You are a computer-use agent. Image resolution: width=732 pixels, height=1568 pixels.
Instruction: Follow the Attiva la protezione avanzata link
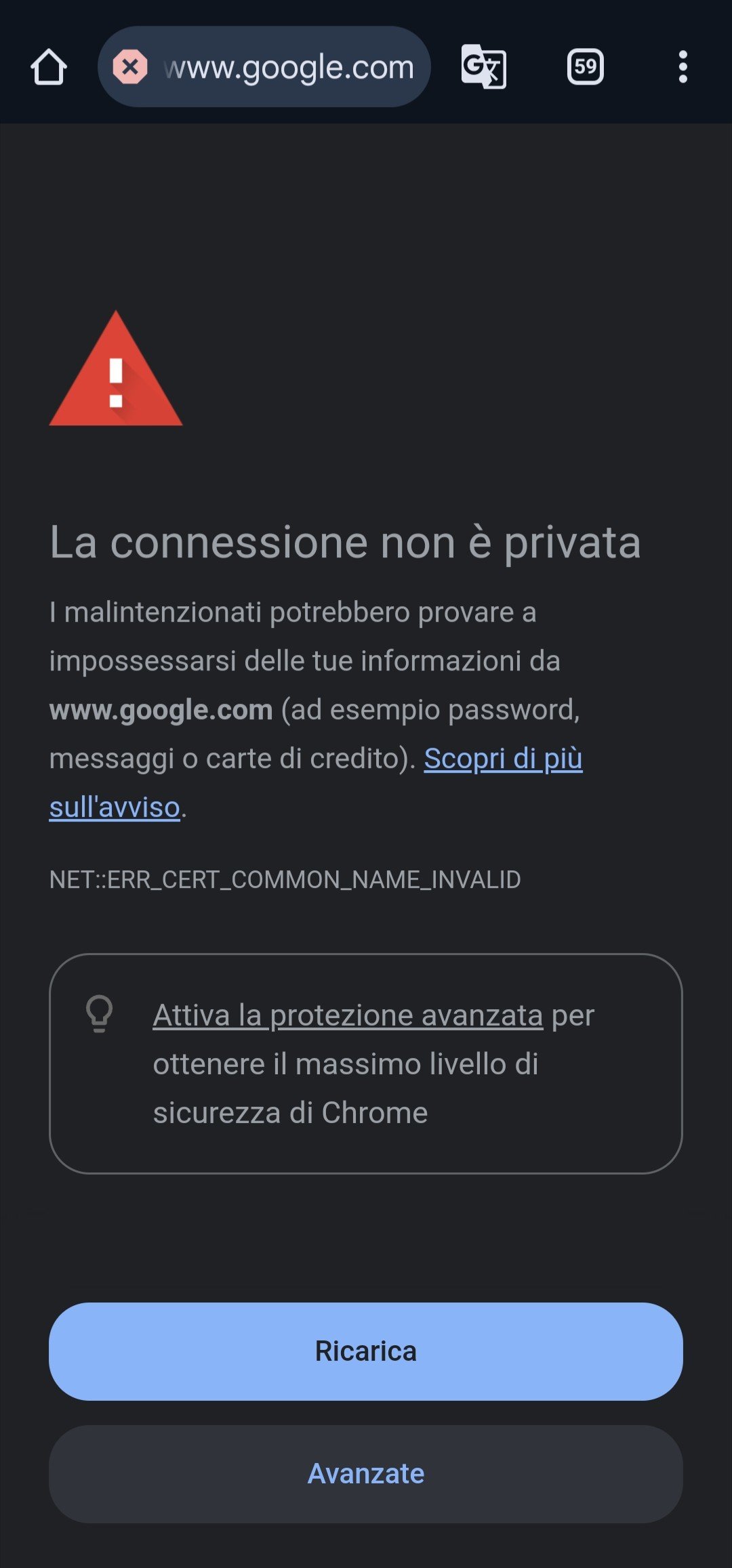tap(348, 1015)
